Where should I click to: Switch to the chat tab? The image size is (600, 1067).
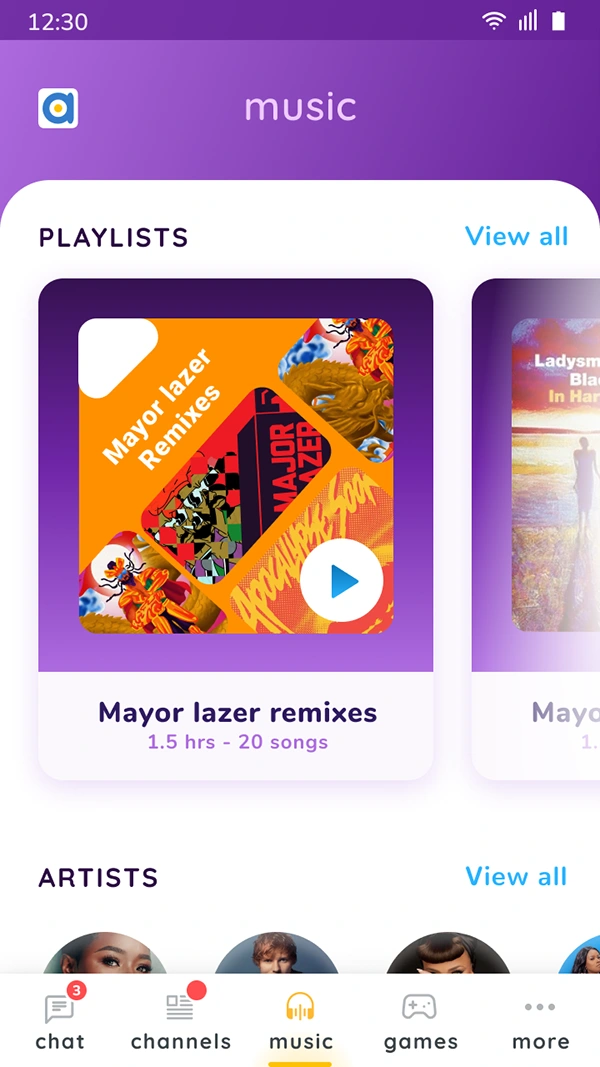[x=60, y=1020]
